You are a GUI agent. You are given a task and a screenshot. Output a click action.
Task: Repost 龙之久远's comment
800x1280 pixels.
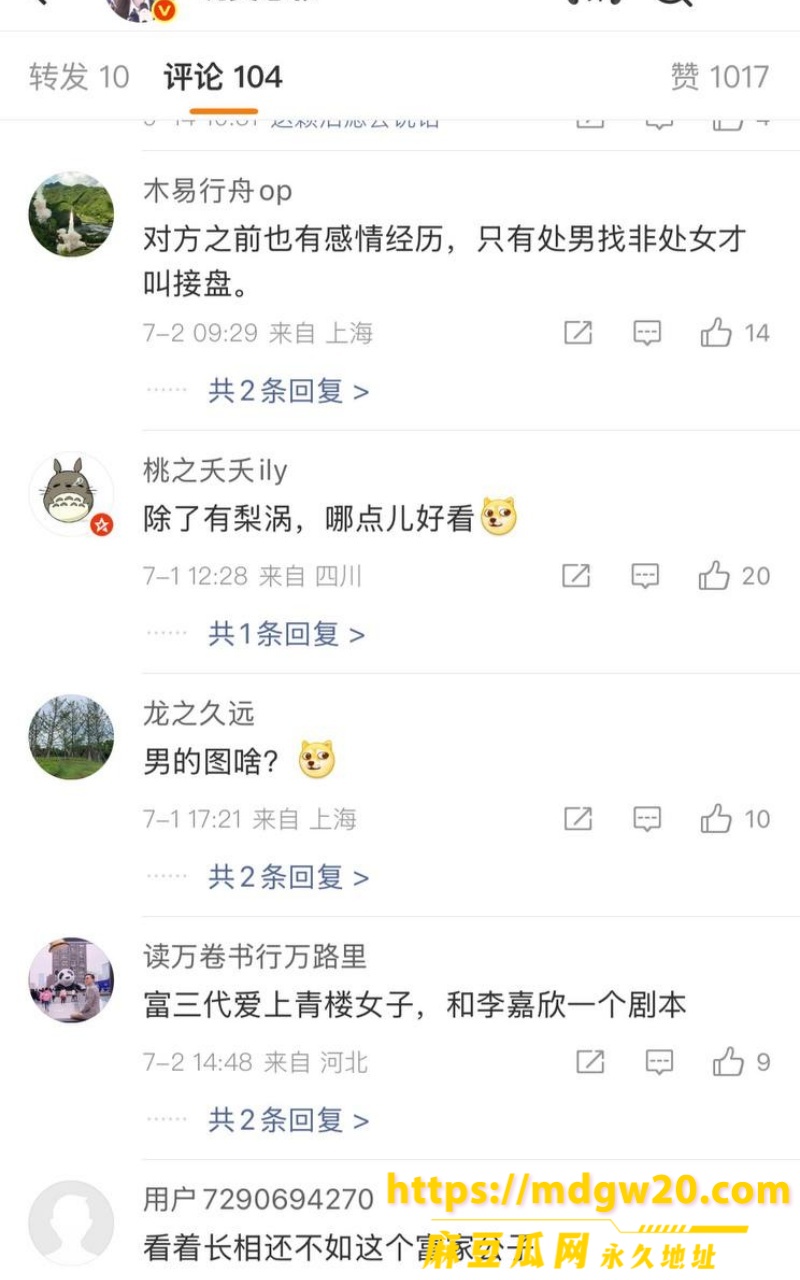[x=578, y=819]
